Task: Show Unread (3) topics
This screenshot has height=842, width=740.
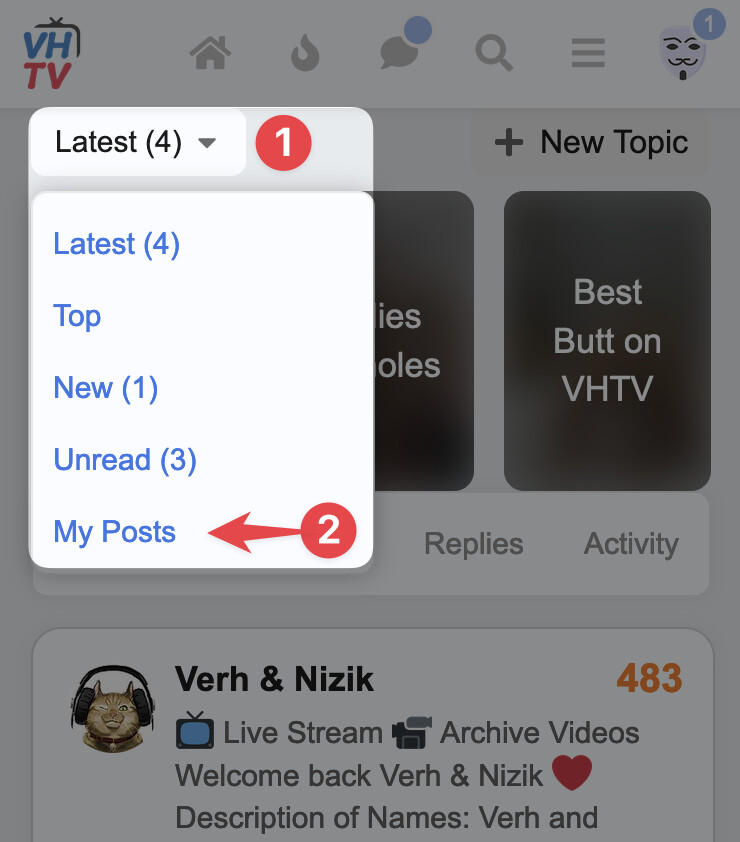Action: pyautogui.click(x=125, y=460)
